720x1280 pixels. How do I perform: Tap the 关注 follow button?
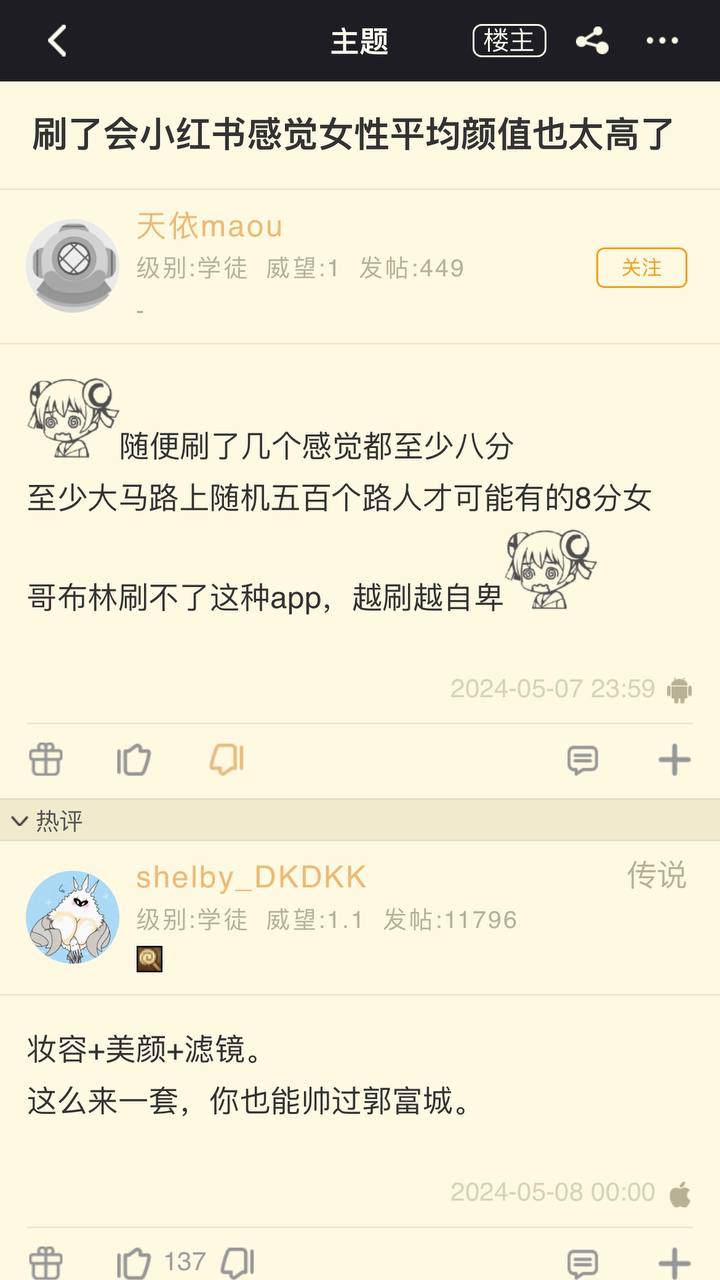pyautogui.click(x=640, y=268)
